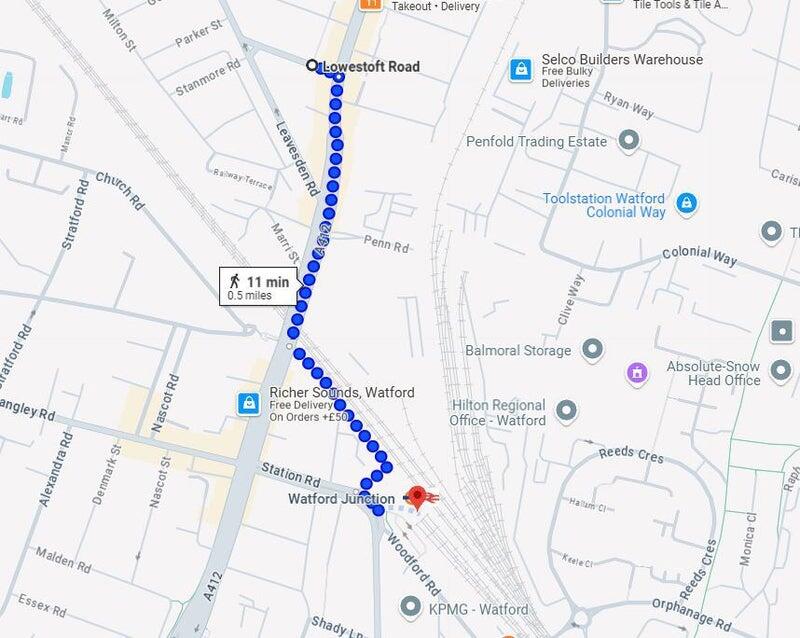800x638 pixels.
Task: Open the Selco Builders Warehouse shopping pin
Action: [x=520, y=69]
